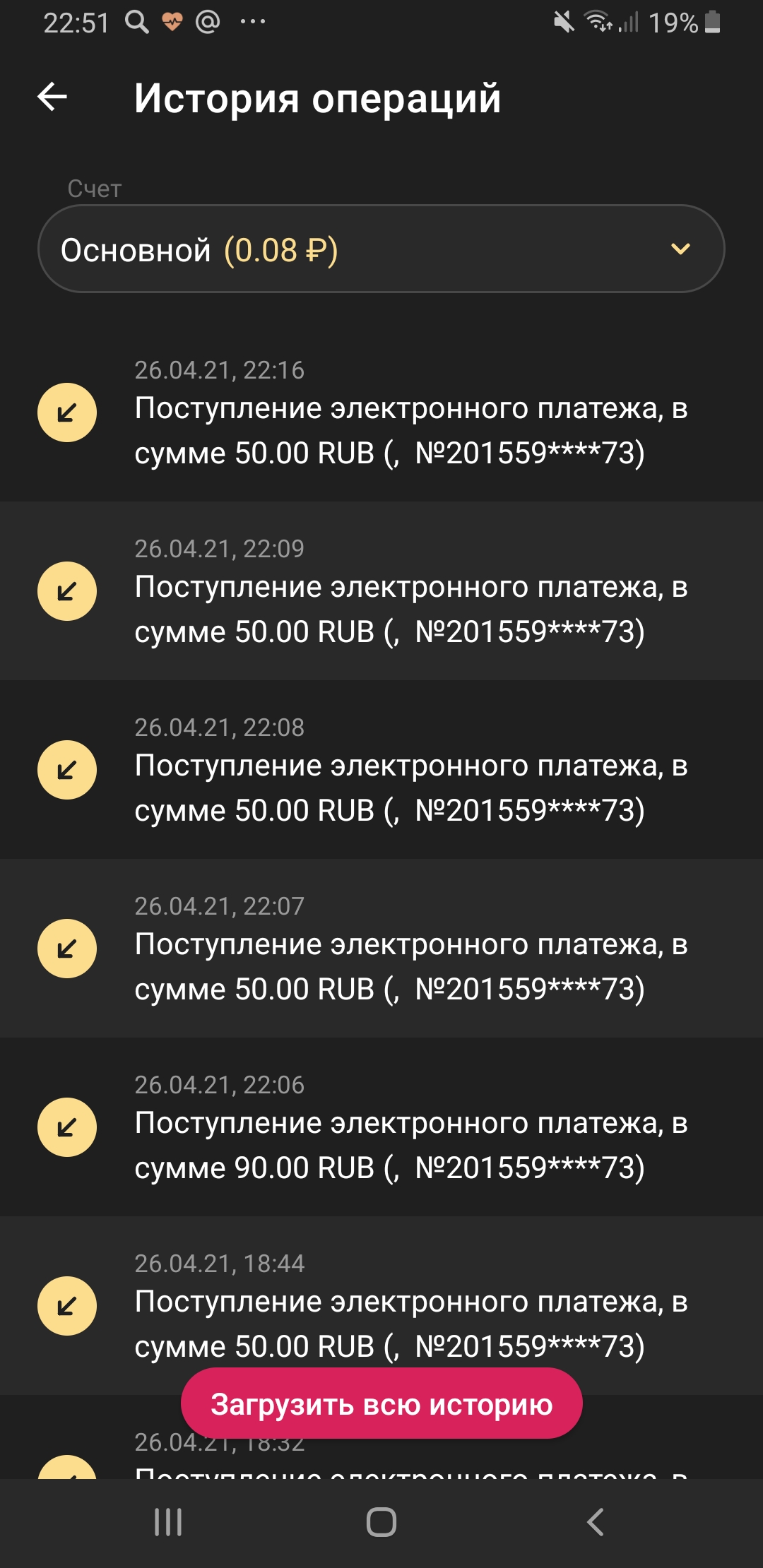The height and width of the screenshot is (1568, 763).
Task: Open recent apps from navigation bar
Action: pyautogui.click(x=168, y=1522)
